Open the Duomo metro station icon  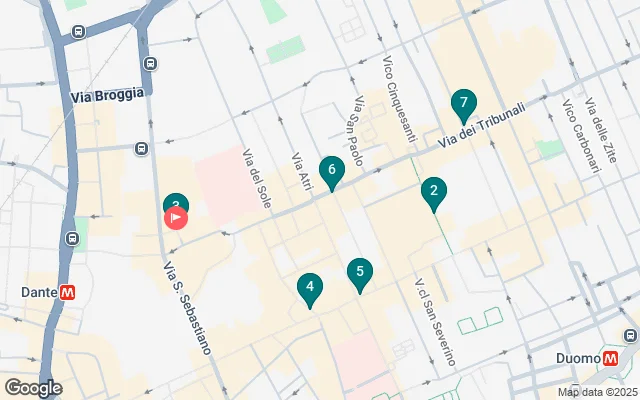click(610, 358)
